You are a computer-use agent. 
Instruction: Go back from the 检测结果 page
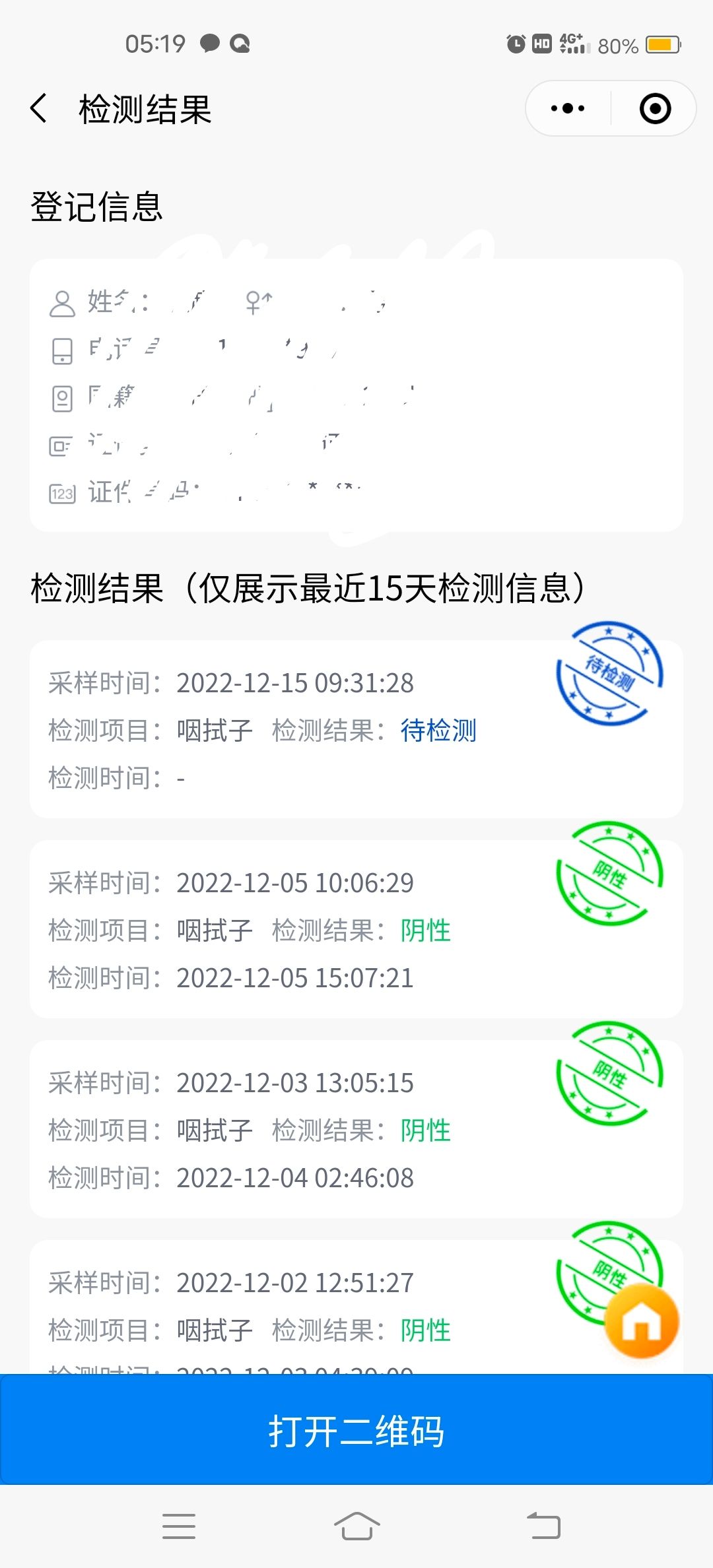[x=39, y=108]
